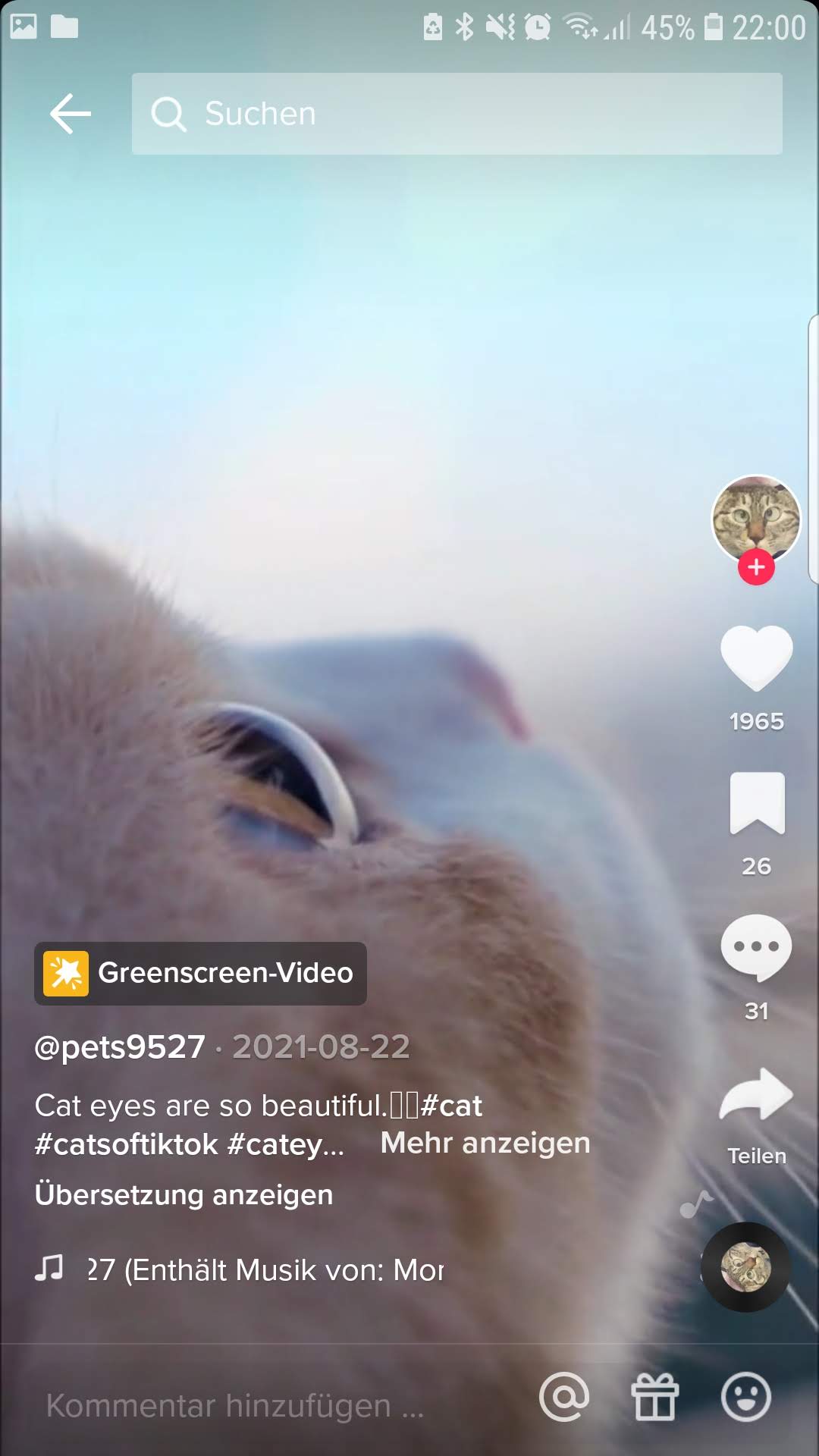819x1456 pixels.
Task: Open the Greenscreen-Video effect chip
Action: point(200,974)
